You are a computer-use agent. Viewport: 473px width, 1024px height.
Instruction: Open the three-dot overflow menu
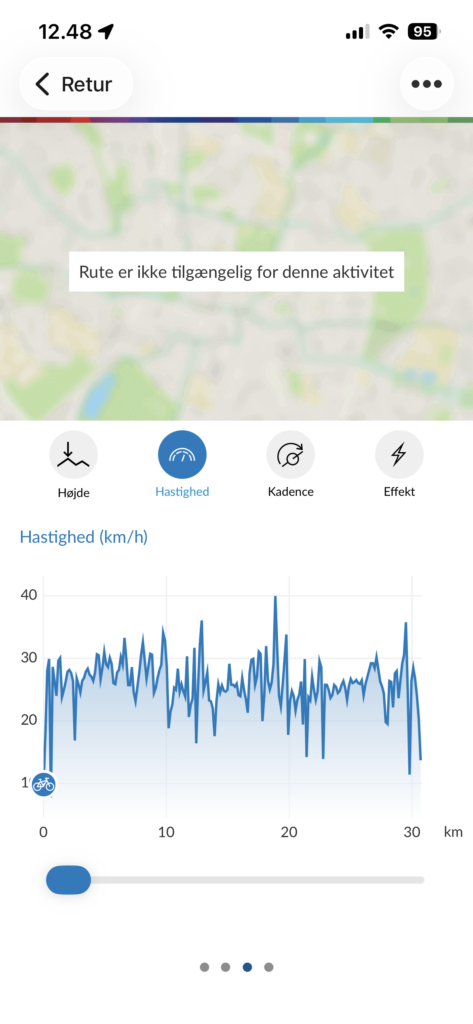click(427, 84)
